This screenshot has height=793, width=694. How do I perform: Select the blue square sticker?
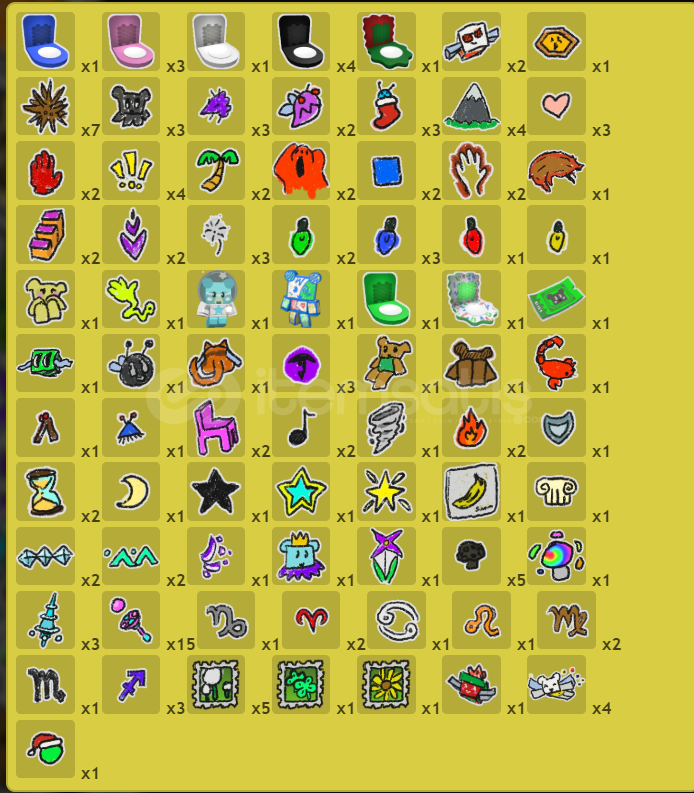[386, 170]
